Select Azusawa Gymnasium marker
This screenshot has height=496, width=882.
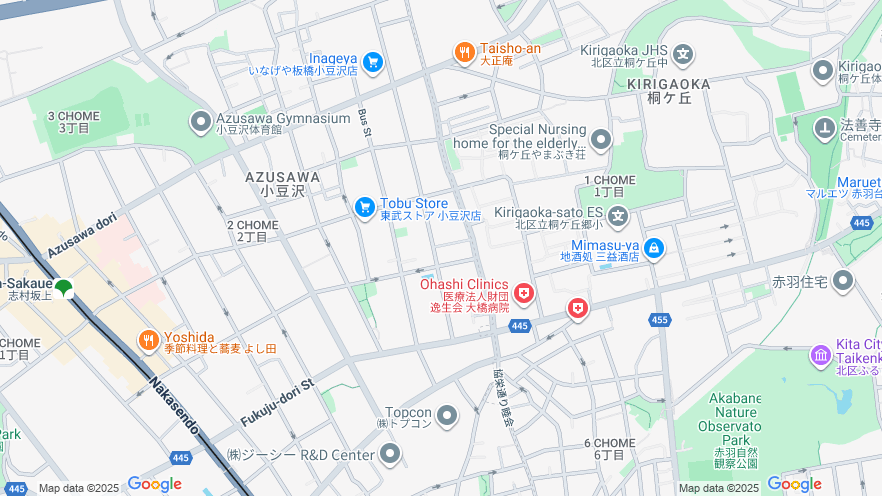[201, 121]
